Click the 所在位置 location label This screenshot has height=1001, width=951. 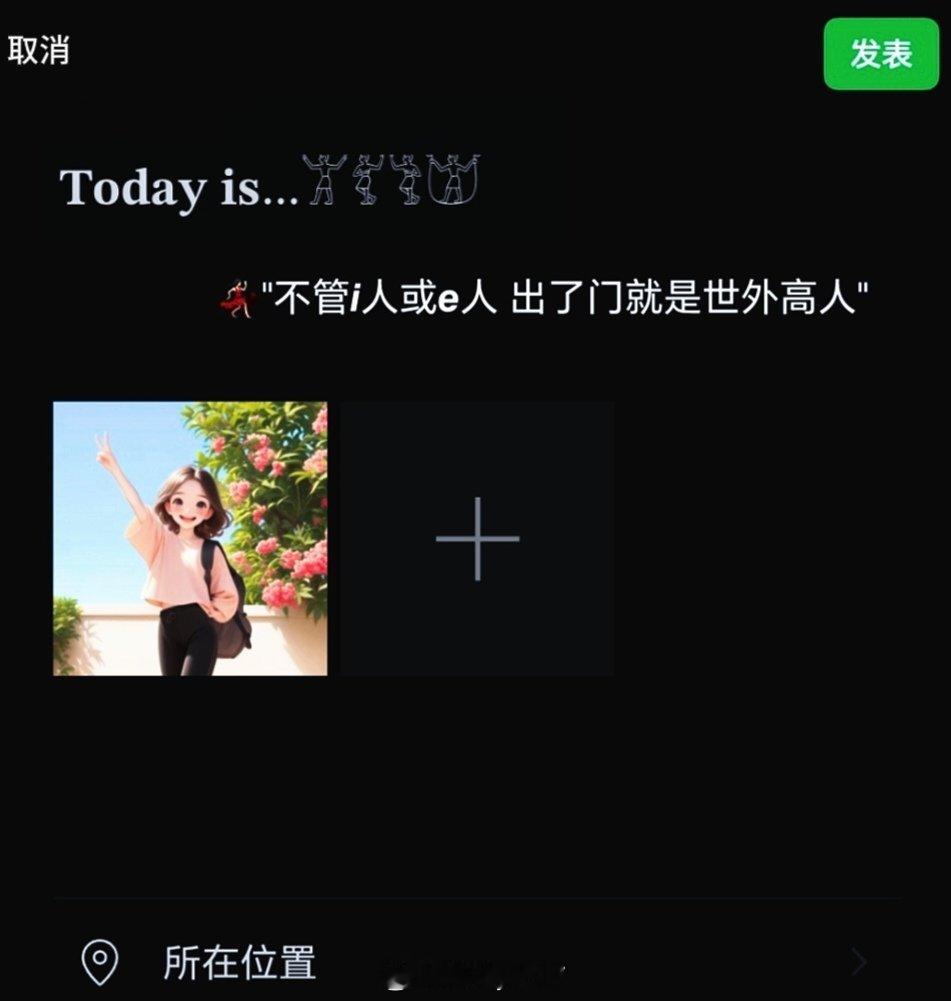click(x=240, y=958)
